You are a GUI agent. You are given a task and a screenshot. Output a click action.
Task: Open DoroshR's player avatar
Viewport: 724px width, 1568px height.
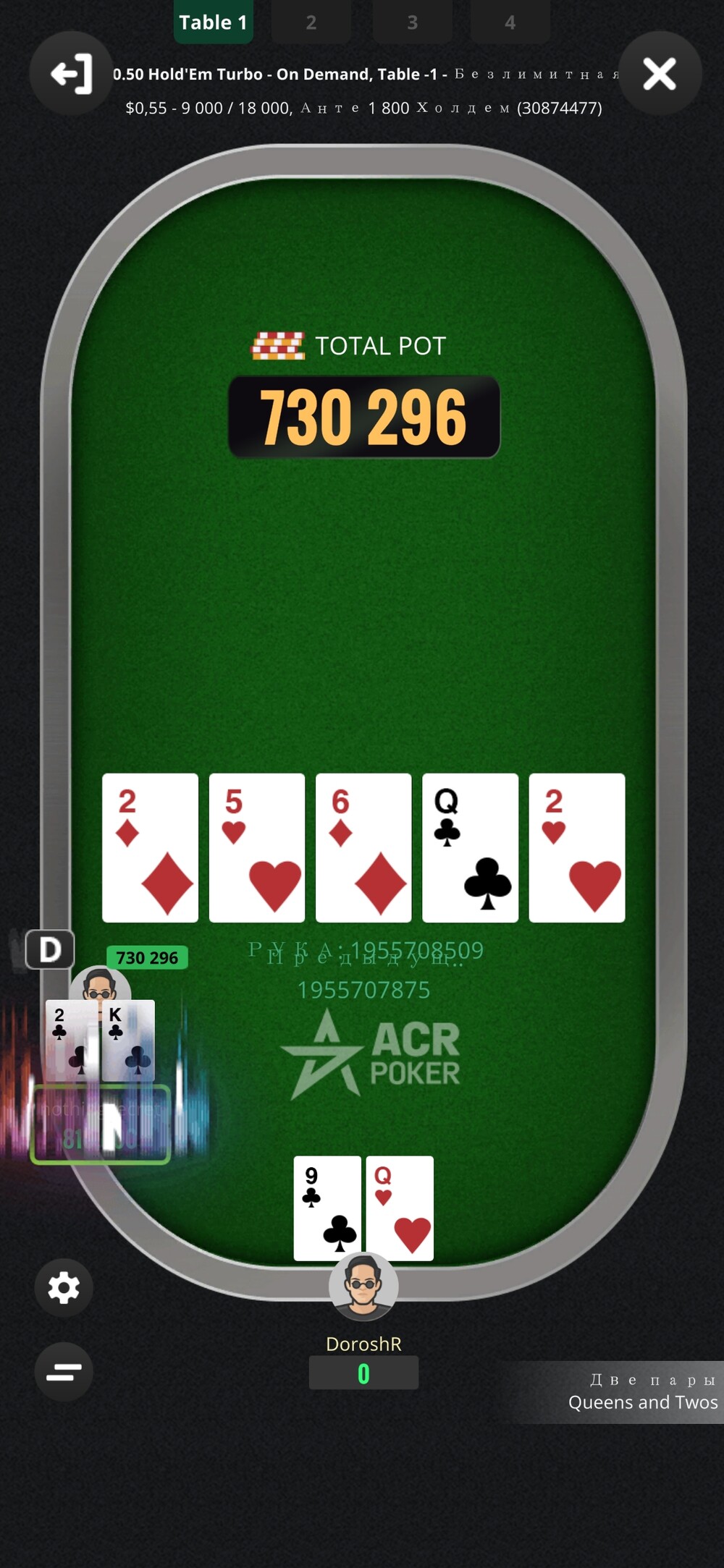click(363, 1287)
